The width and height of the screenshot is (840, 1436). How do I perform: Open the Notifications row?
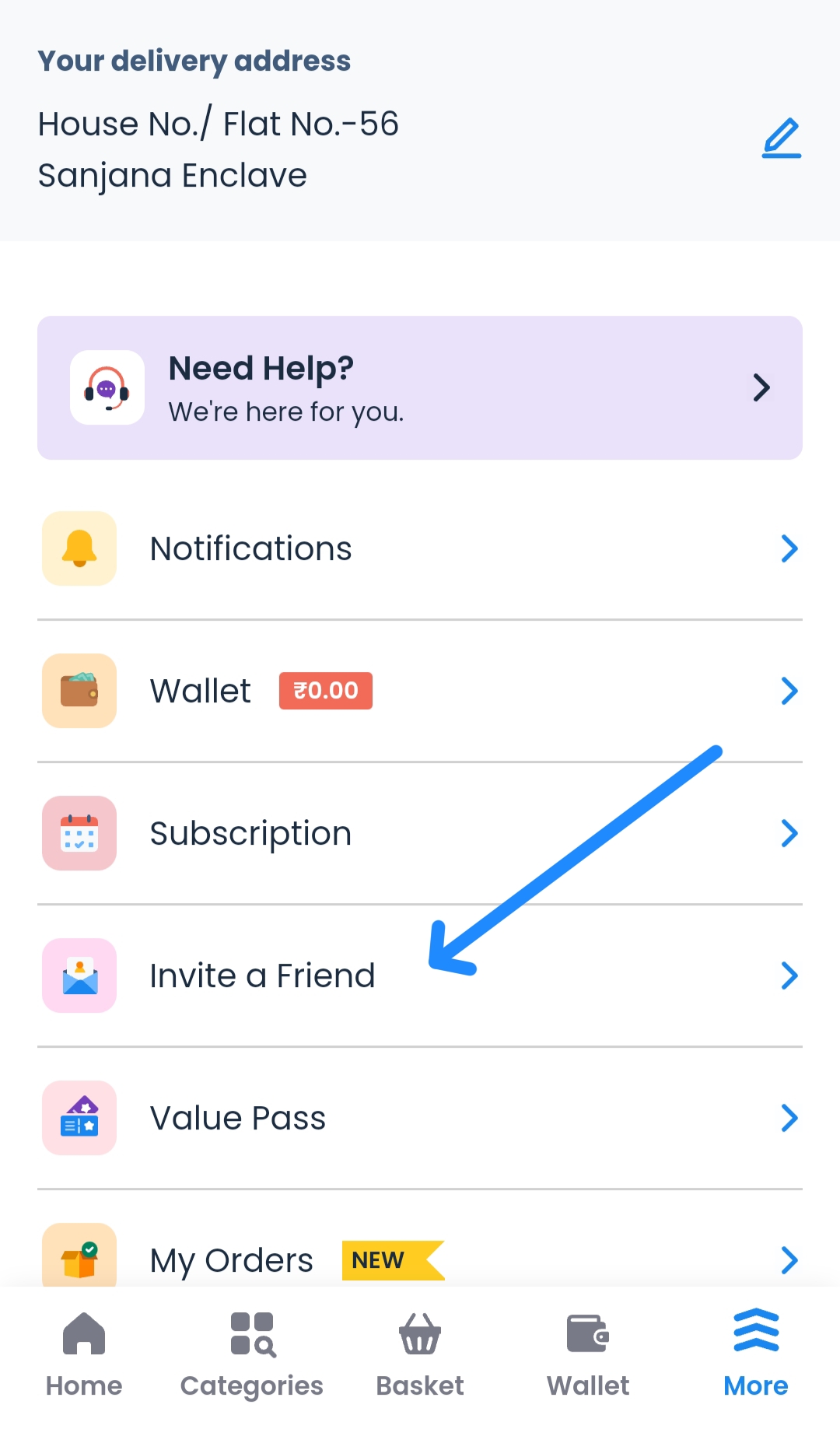click(420, 548)
